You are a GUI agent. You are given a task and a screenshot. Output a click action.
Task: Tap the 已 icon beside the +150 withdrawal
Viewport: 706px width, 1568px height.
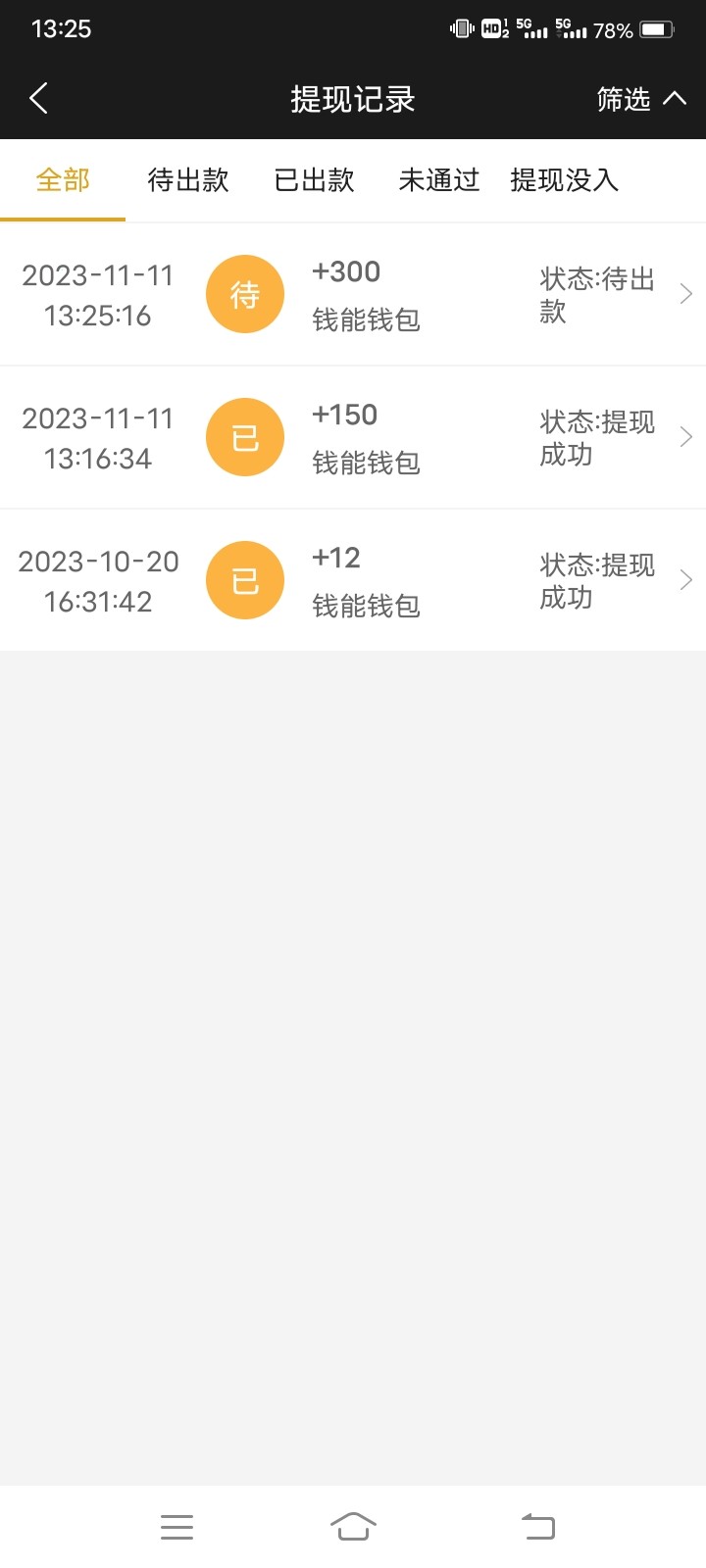(244, 436)
